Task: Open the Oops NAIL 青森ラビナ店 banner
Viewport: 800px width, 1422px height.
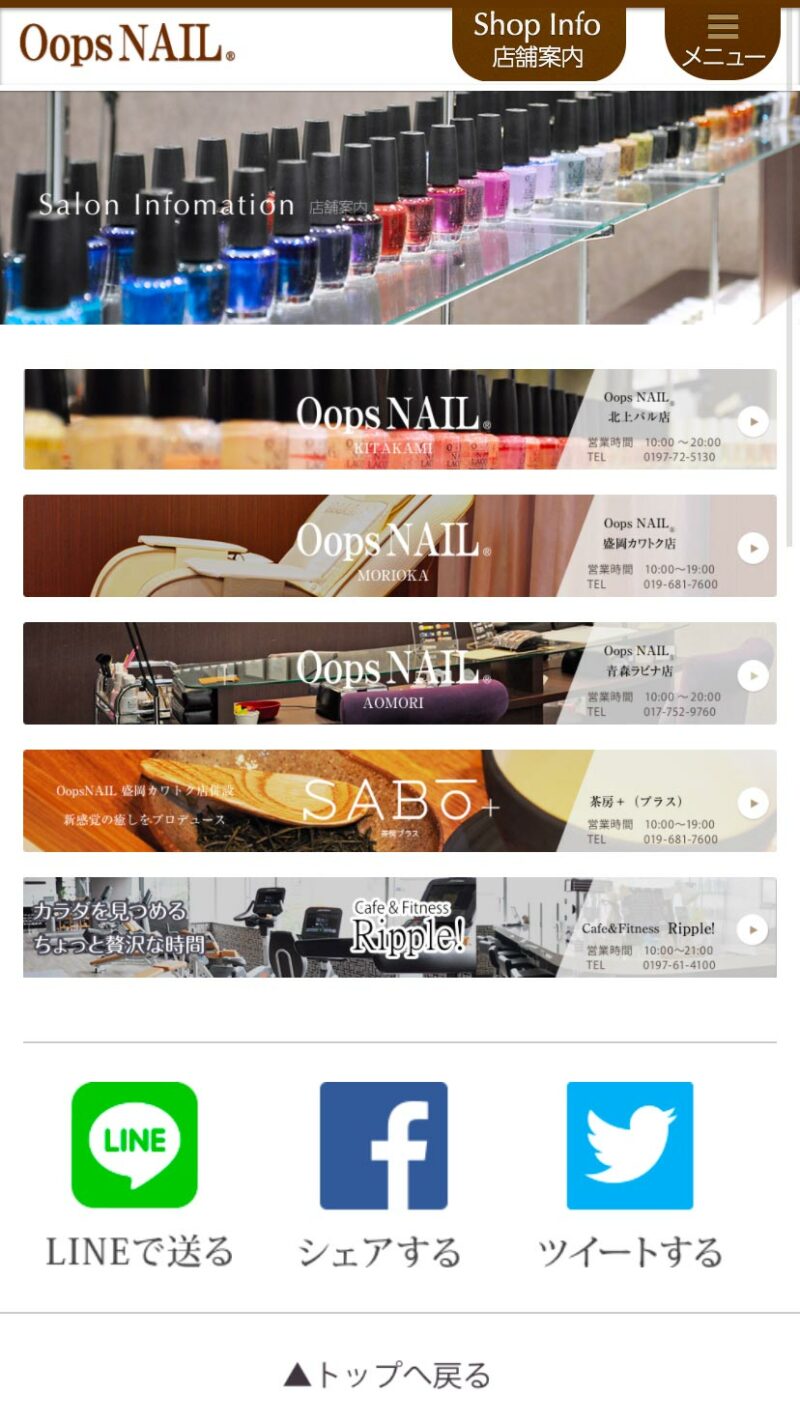Action: point(400,673)
